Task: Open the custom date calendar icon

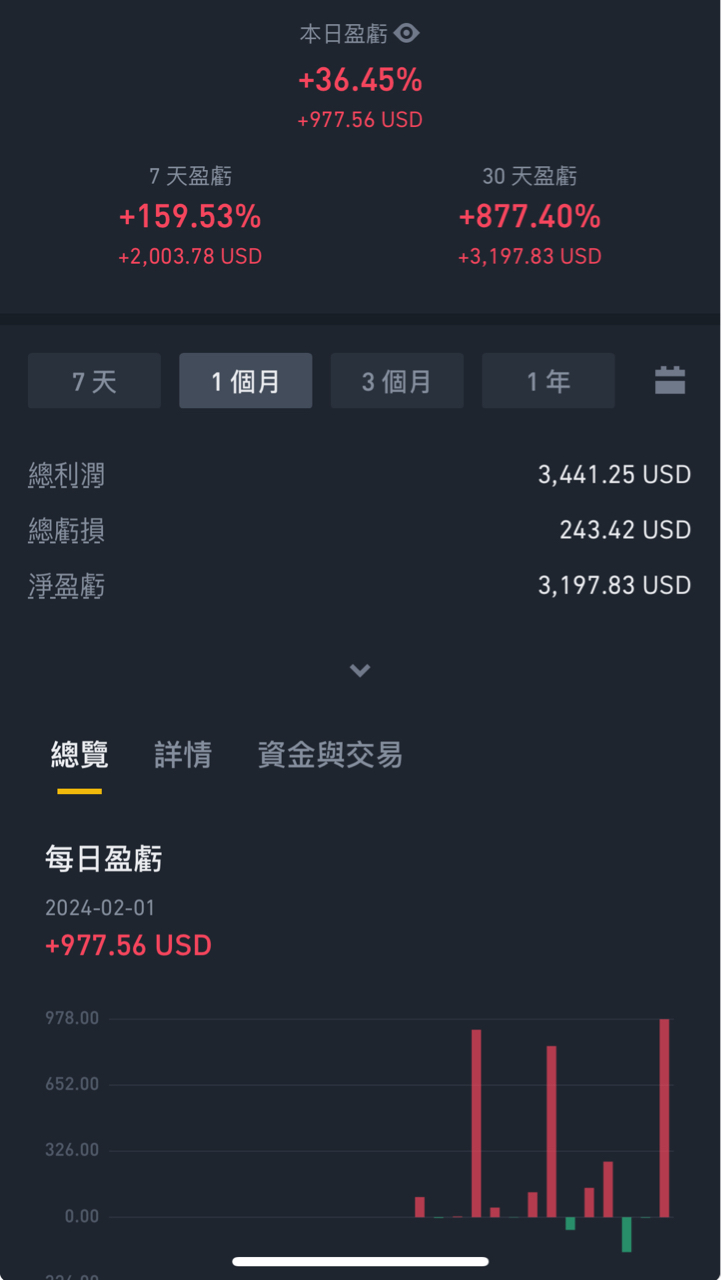Action: pyautogui.click(x=670, y=380)
